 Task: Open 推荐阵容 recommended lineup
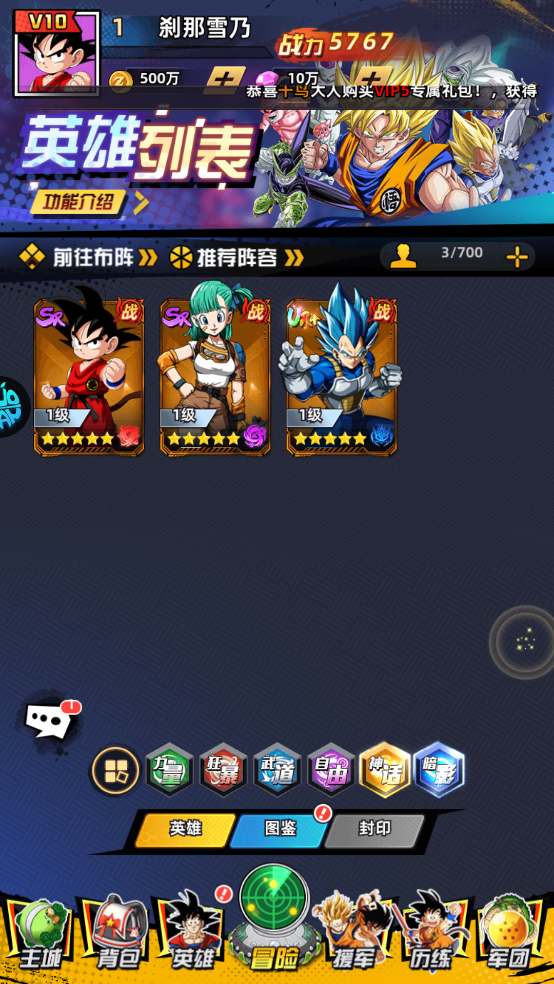237,257
